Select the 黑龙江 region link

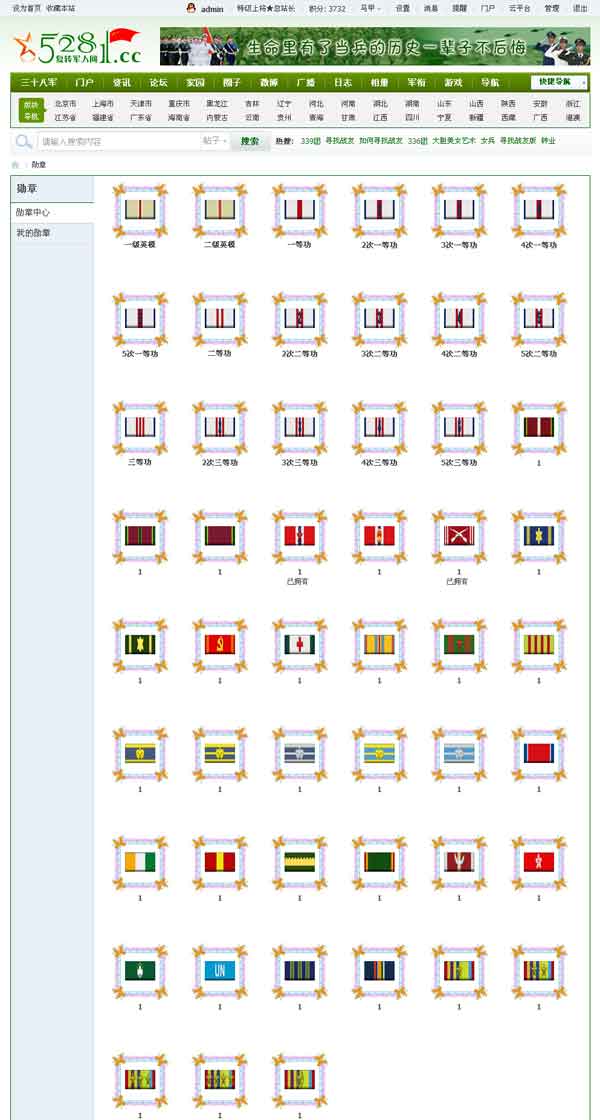pyautogui.click(x=217, y=104)
